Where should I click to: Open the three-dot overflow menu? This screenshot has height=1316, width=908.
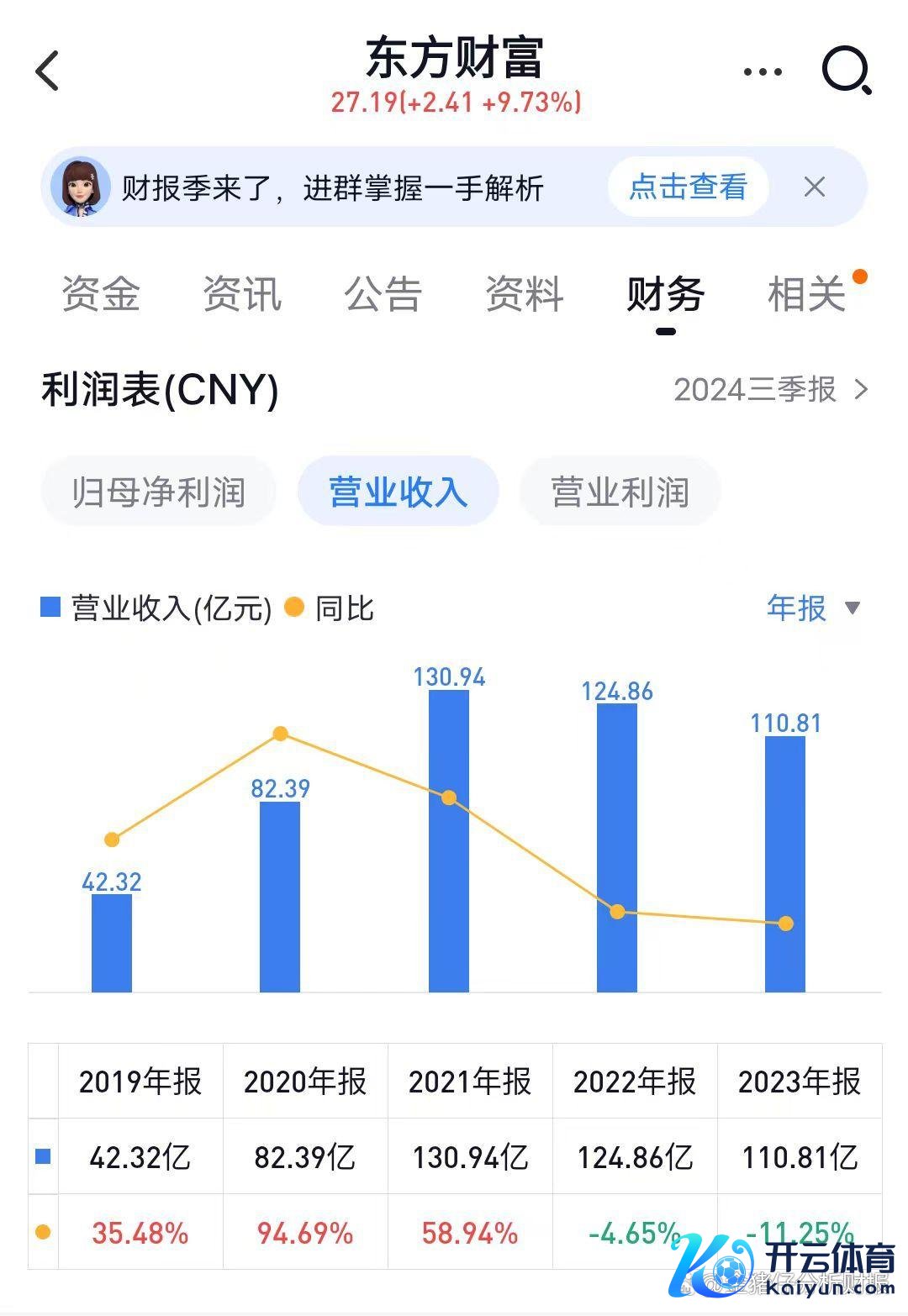pyautogui.click(x=763, y=71)
